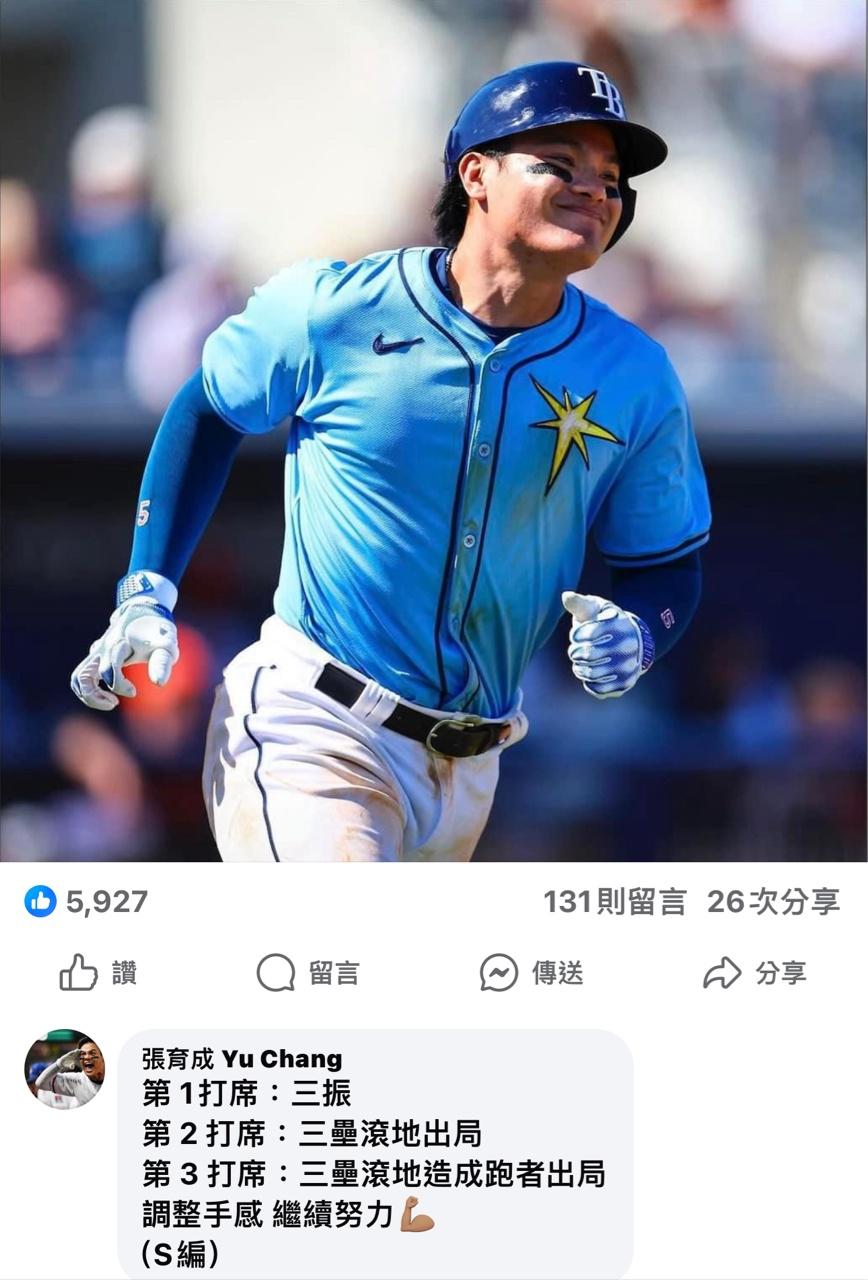Send post through Messenger 傳送

(x=531, y=972)
